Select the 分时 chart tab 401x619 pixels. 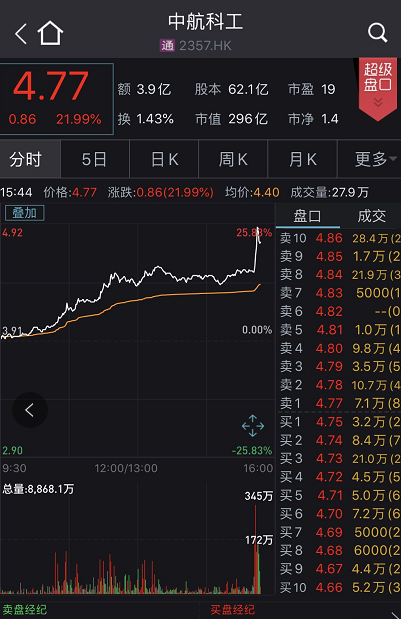click(26, 159)
